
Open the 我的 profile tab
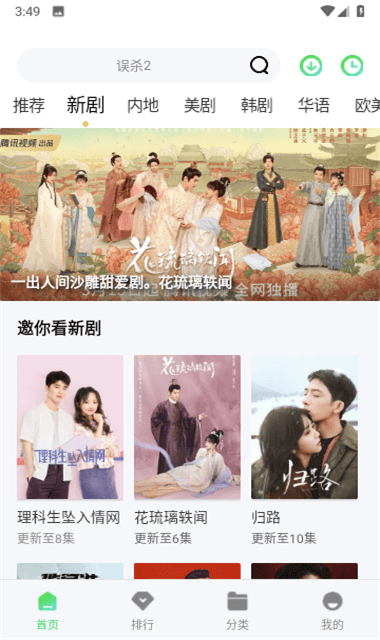[x=332, y=611]
